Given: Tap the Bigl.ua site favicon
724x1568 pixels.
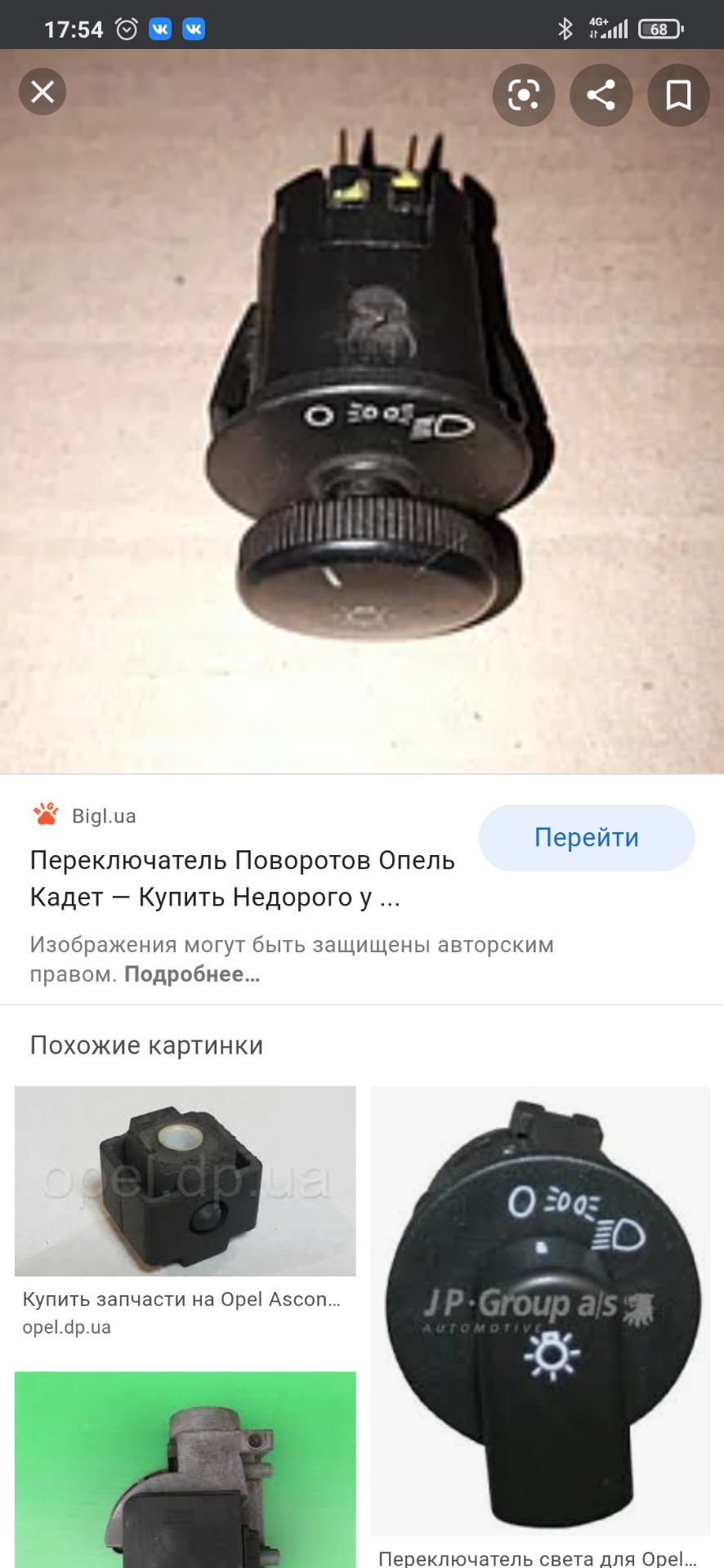Looking at the screenshot, I should click(45, 814).
